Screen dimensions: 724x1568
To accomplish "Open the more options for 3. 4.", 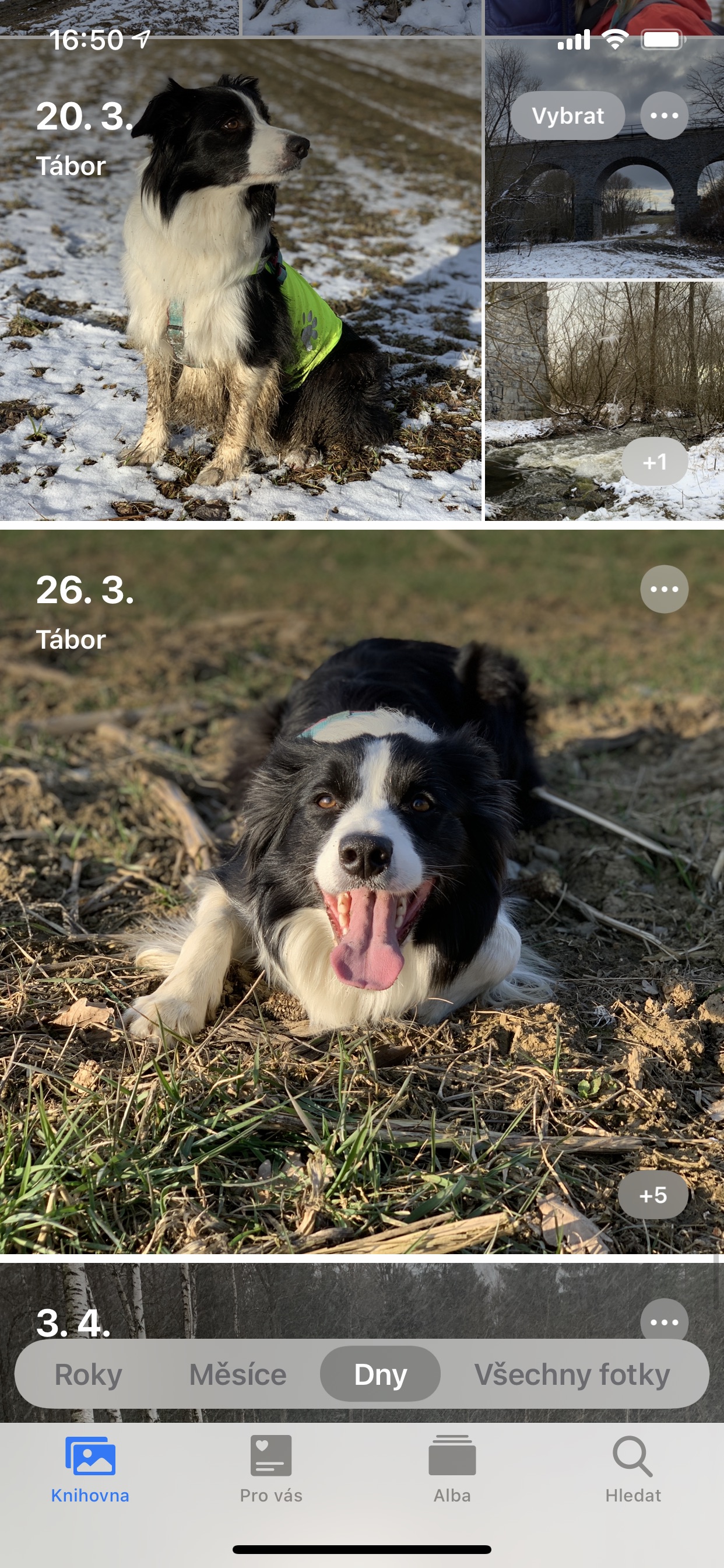I will pos(664,1321).
